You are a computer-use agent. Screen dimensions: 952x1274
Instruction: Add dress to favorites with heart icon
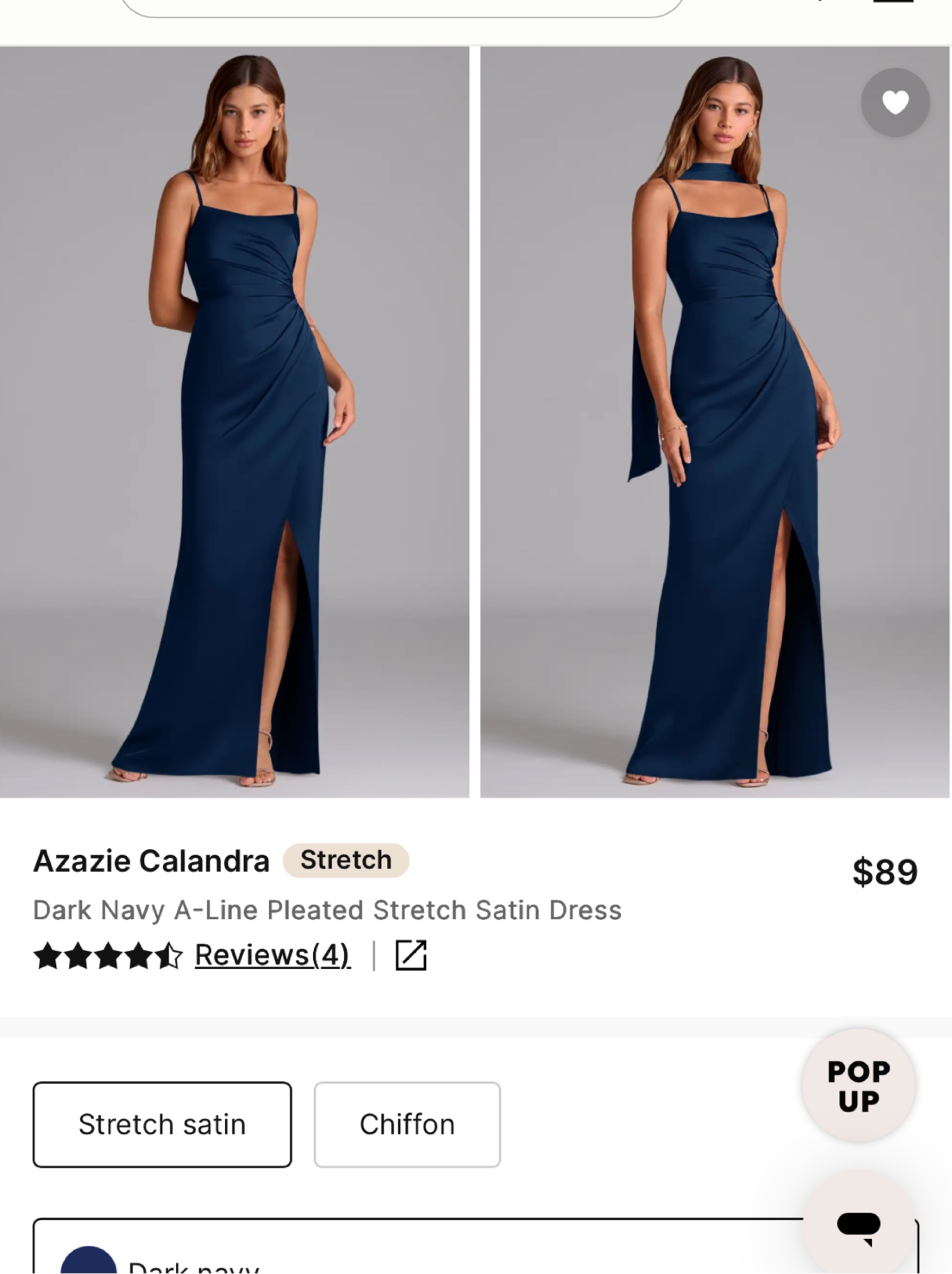click(895, 102)
